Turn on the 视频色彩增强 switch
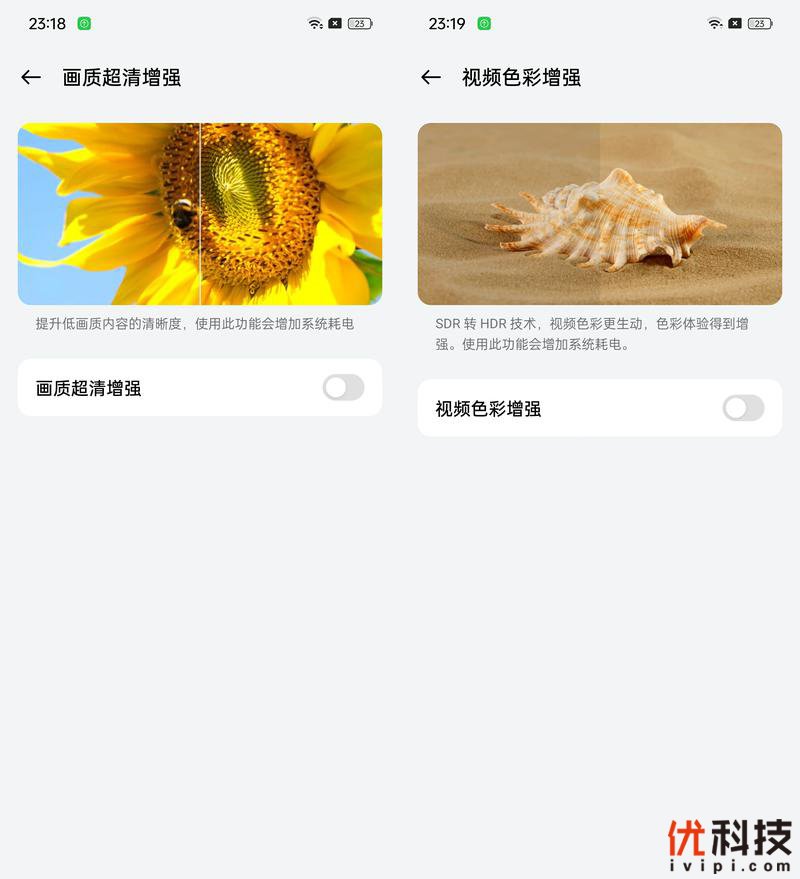800x879 pixels. [743, 408]
